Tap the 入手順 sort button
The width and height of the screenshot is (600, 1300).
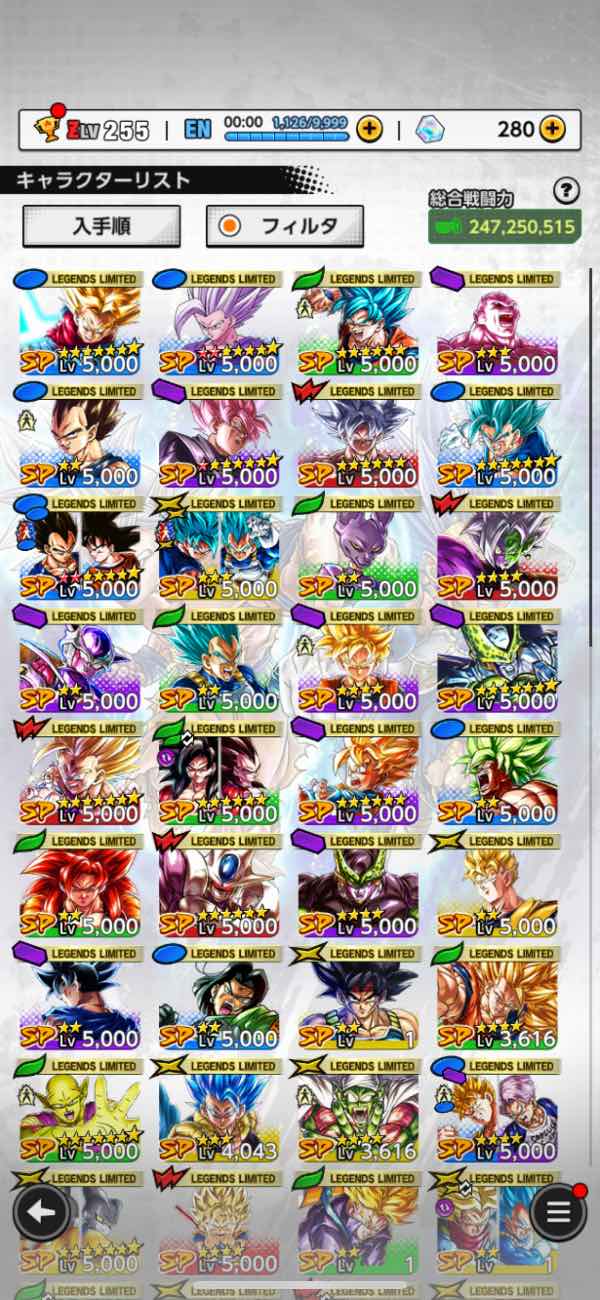tap(101, 226)
